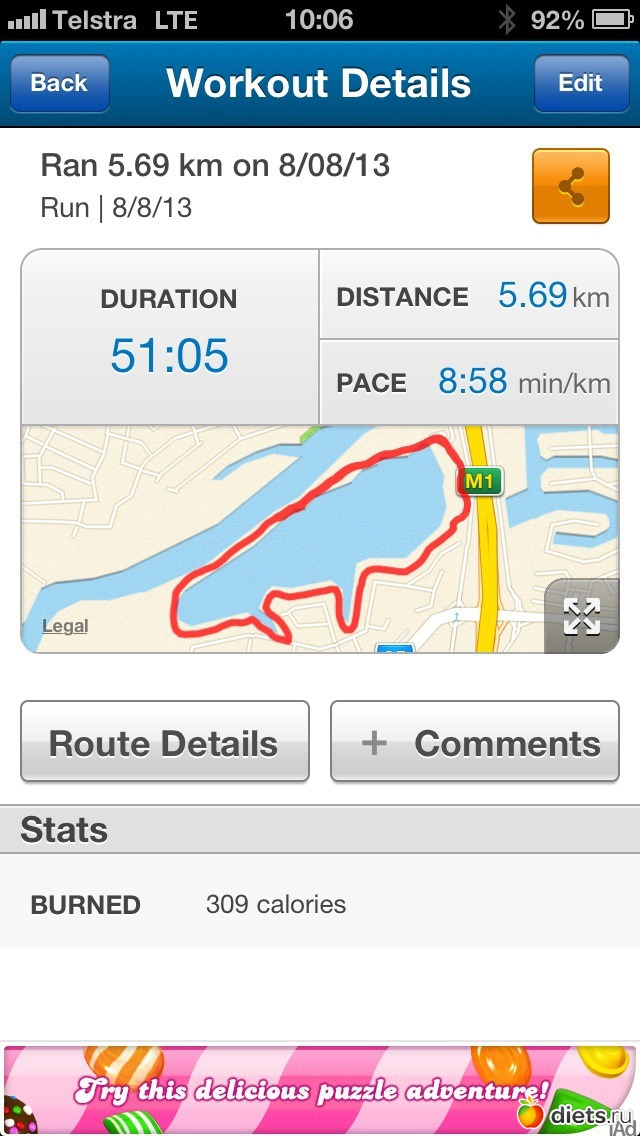
Task: Edit this workout
Action: (580, 84)
